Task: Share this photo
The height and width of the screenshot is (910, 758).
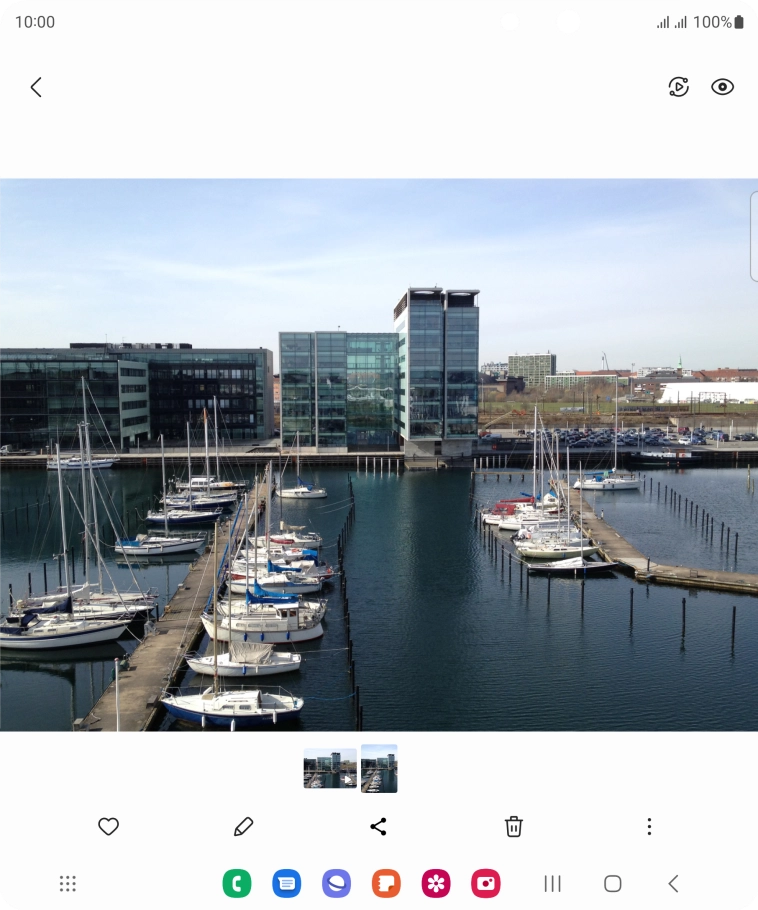Action: pos(378,826)
